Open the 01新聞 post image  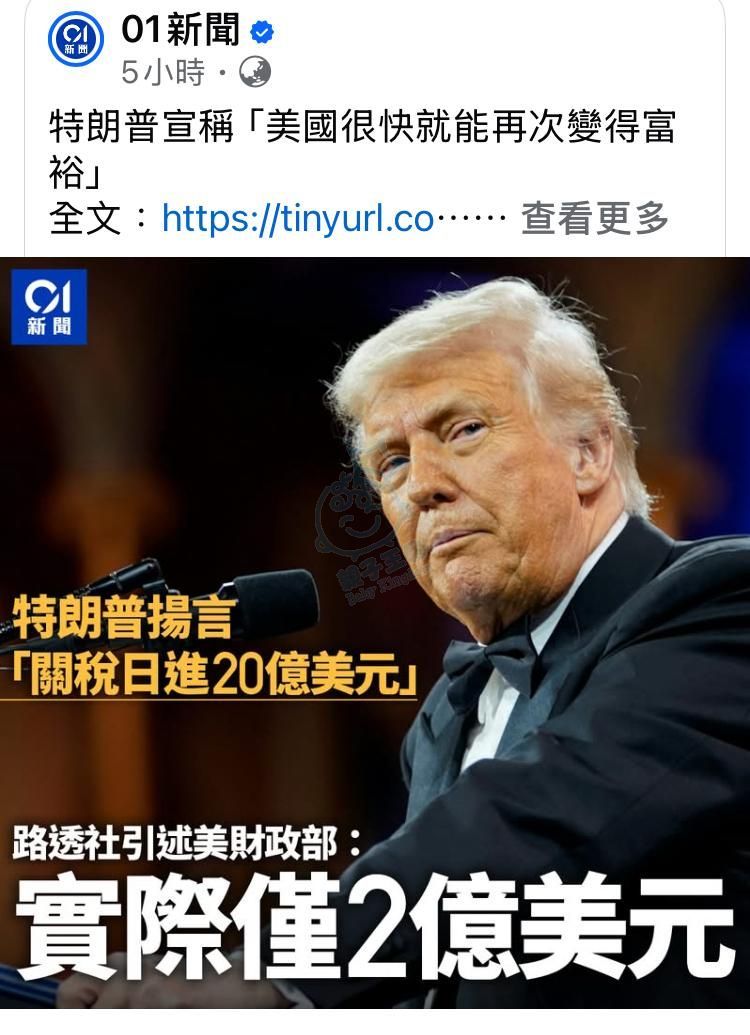[x=375, y=640]
